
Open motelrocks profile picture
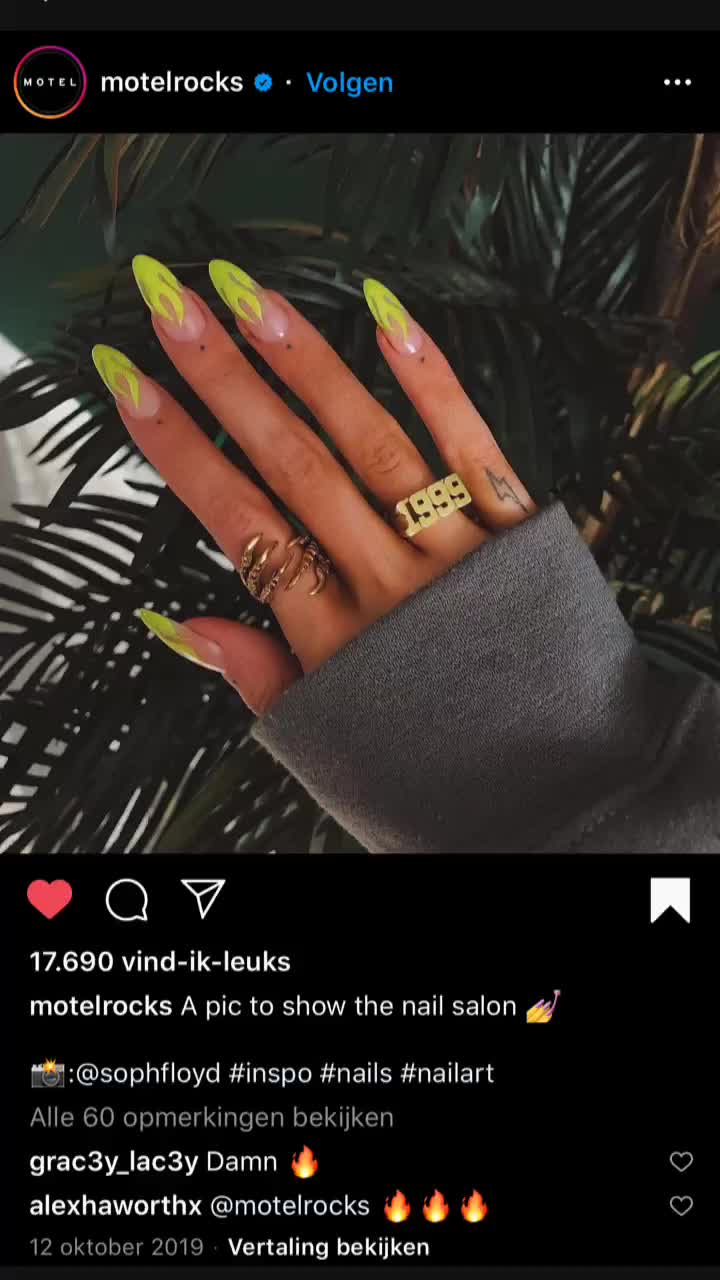[x=49, y=82]
